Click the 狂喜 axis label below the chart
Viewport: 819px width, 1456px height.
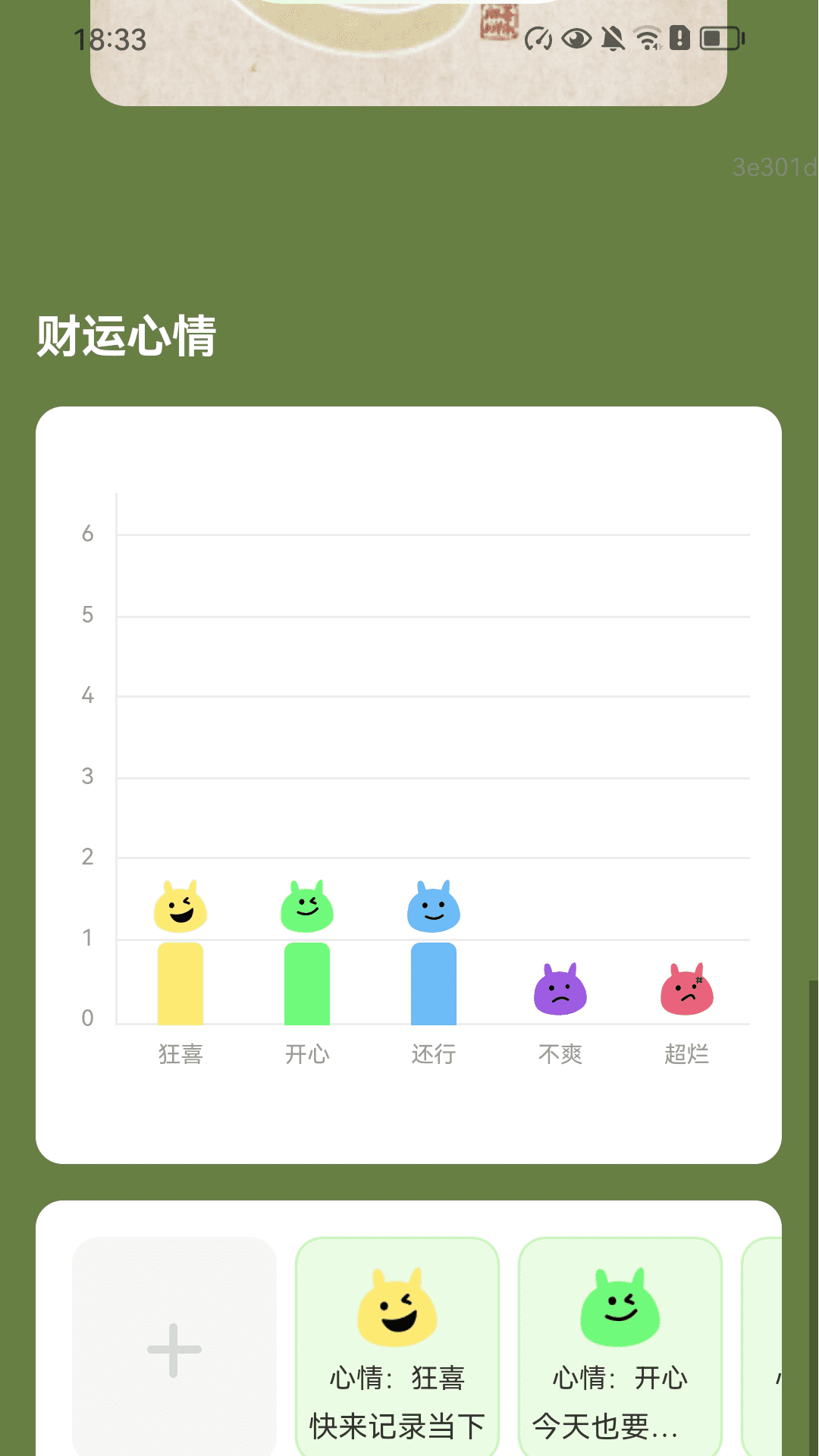pyautogui.click(x=180, y=1054)
